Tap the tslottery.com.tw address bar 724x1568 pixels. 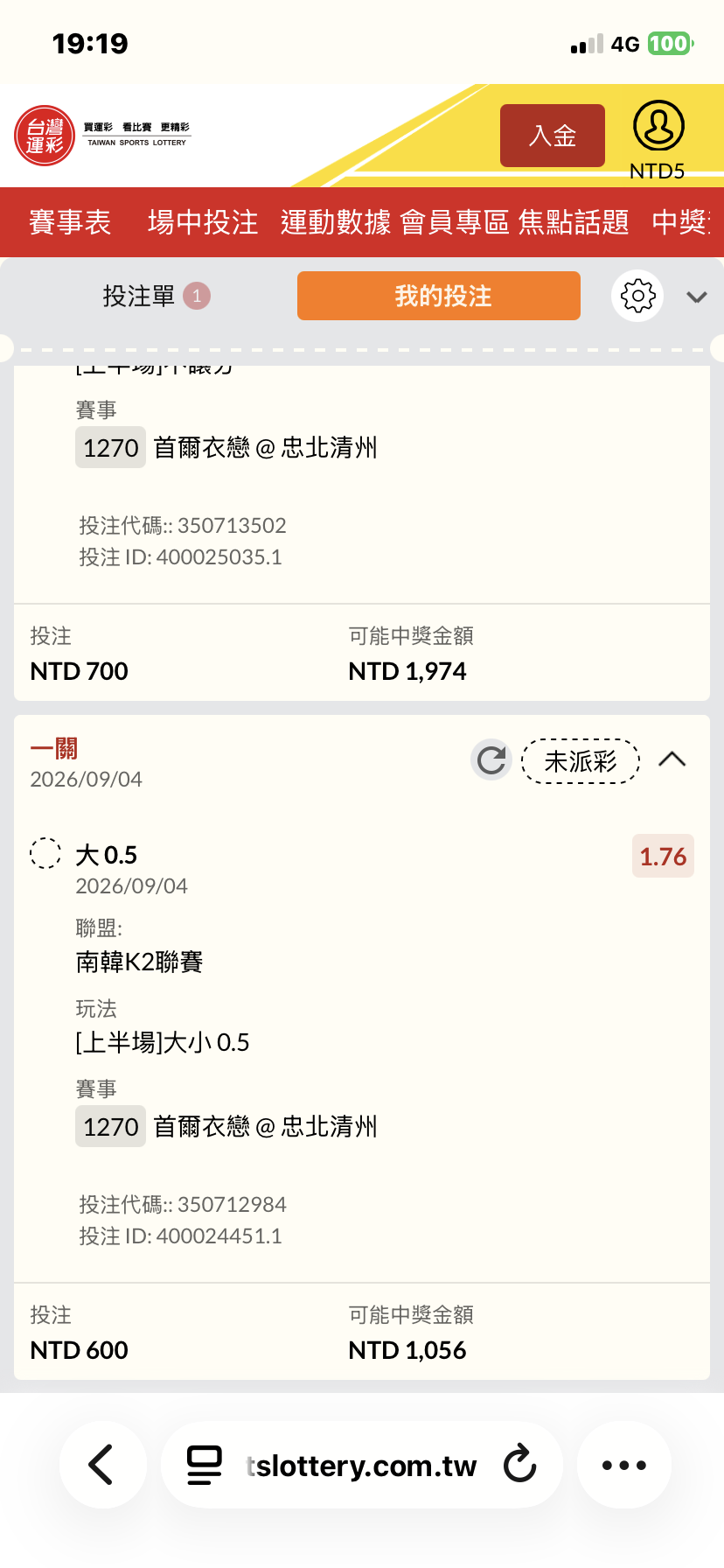point(361,1465)
